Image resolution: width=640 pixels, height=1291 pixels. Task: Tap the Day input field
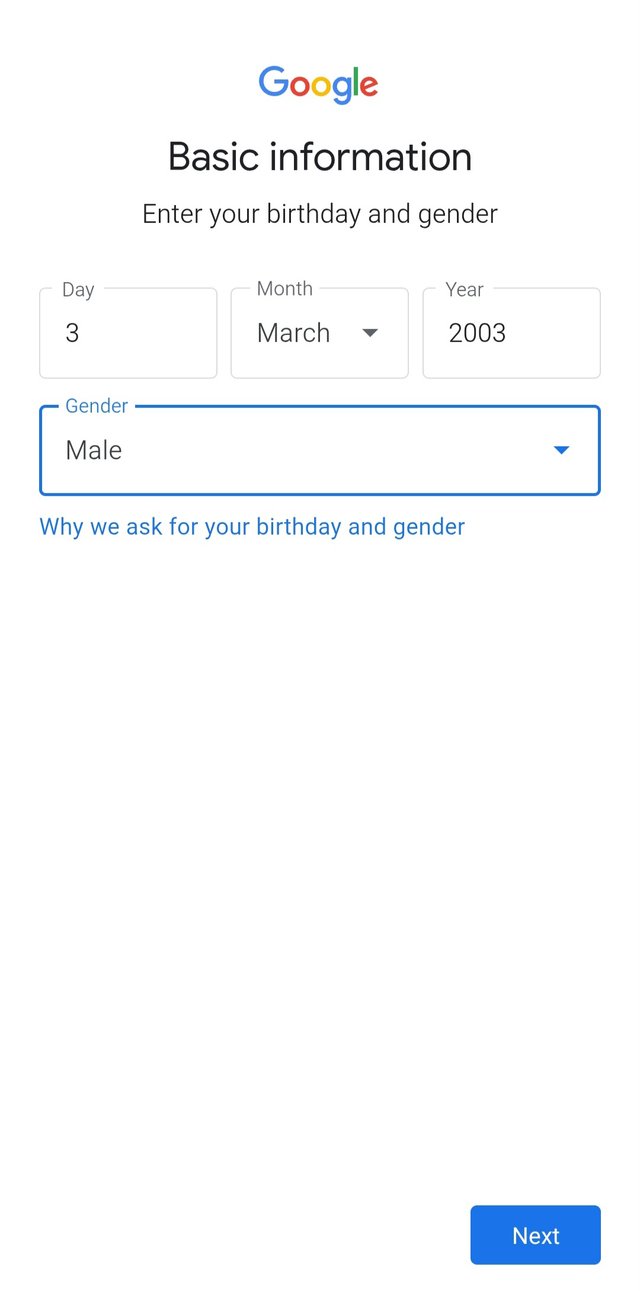(x=128, y=333)
